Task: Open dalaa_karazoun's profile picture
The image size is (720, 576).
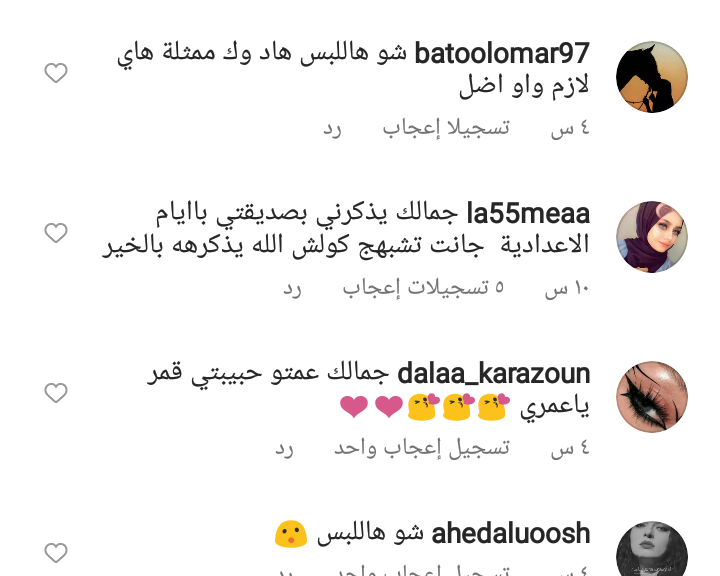Action: pyautogui.click(x=651, y=397)
